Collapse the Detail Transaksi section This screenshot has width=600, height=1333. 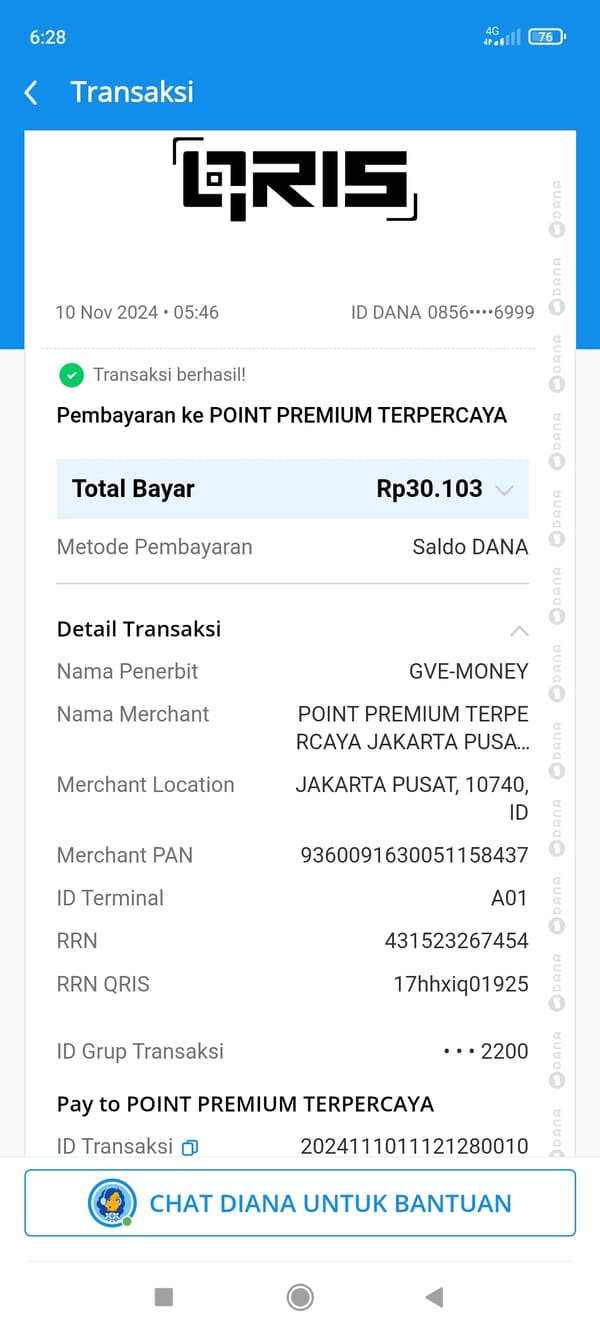coord(518,630)
